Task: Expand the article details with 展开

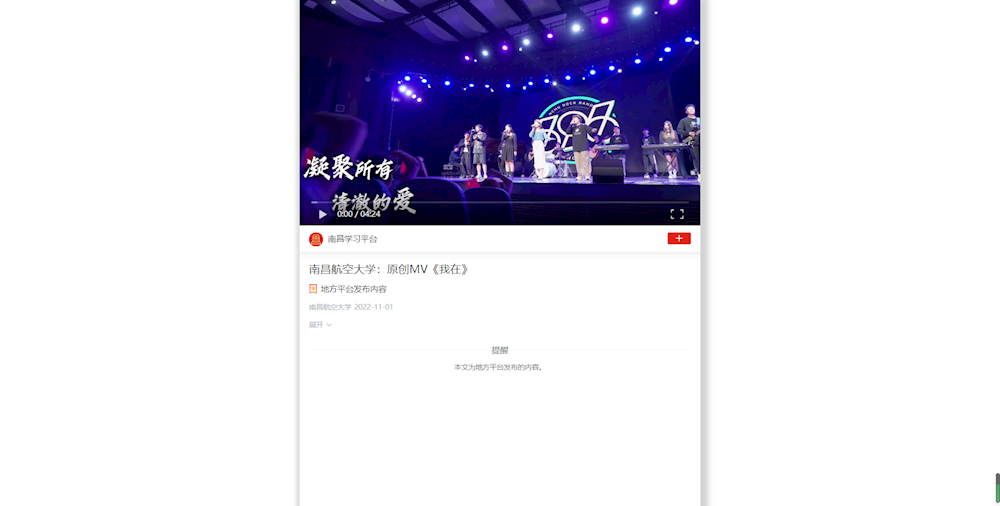Action: tap(320, 325)
